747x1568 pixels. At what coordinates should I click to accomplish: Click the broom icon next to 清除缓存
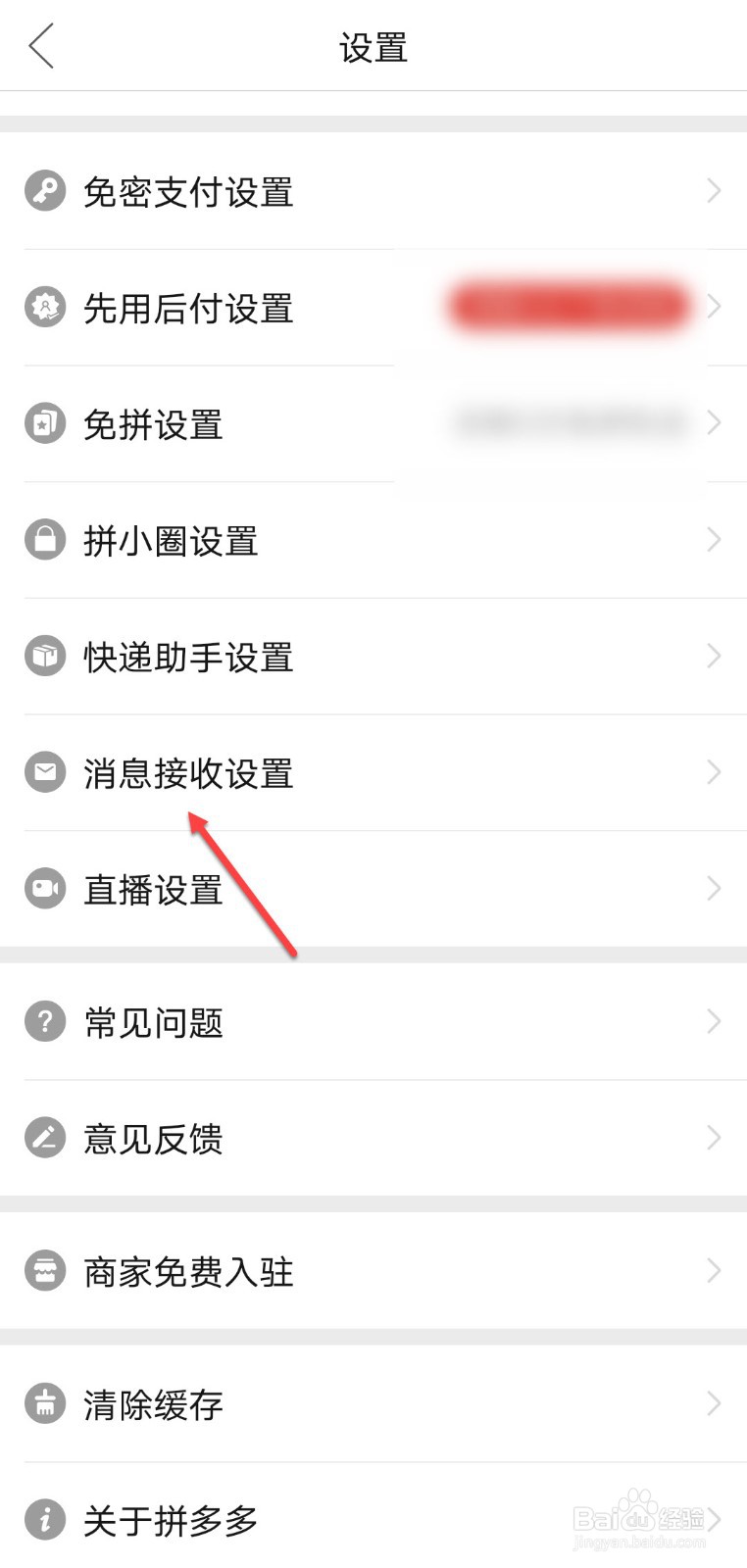(x=44, y=1404)
